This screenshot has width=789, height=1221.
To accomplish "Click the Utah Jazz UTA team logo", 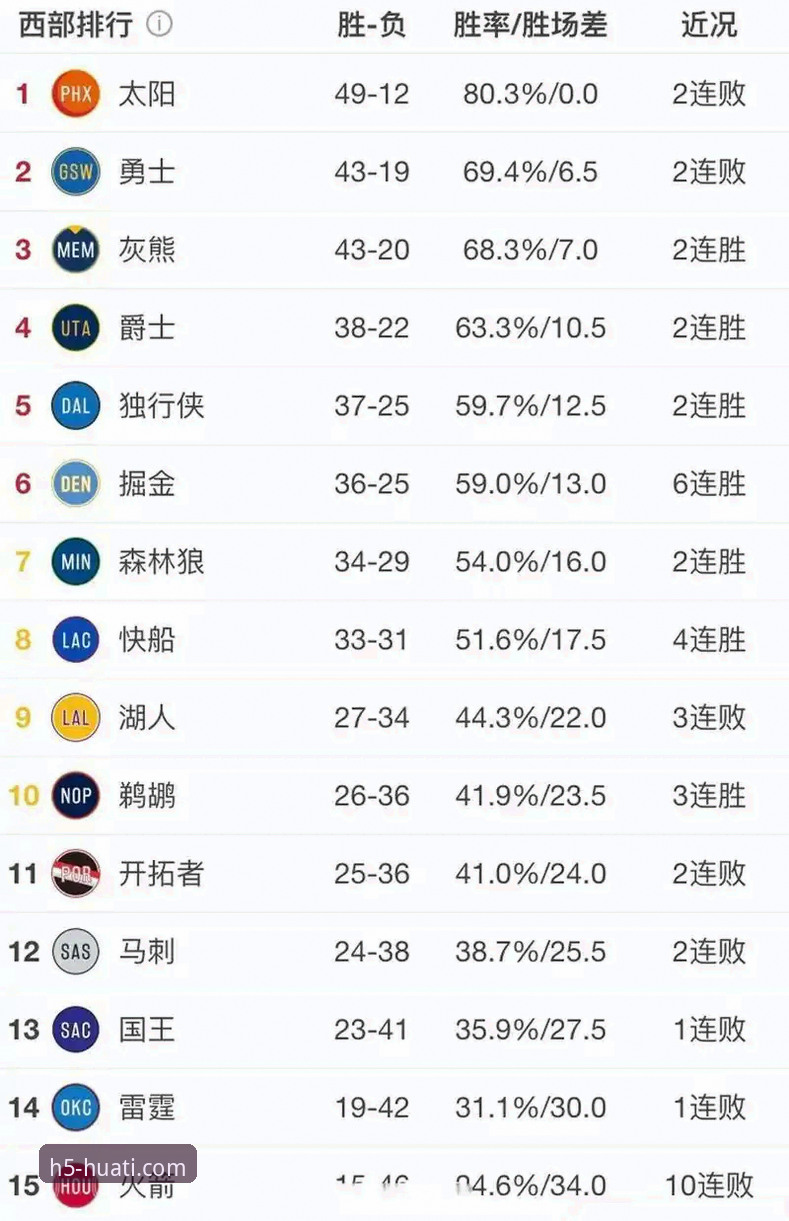I will [x=75, y=328].
